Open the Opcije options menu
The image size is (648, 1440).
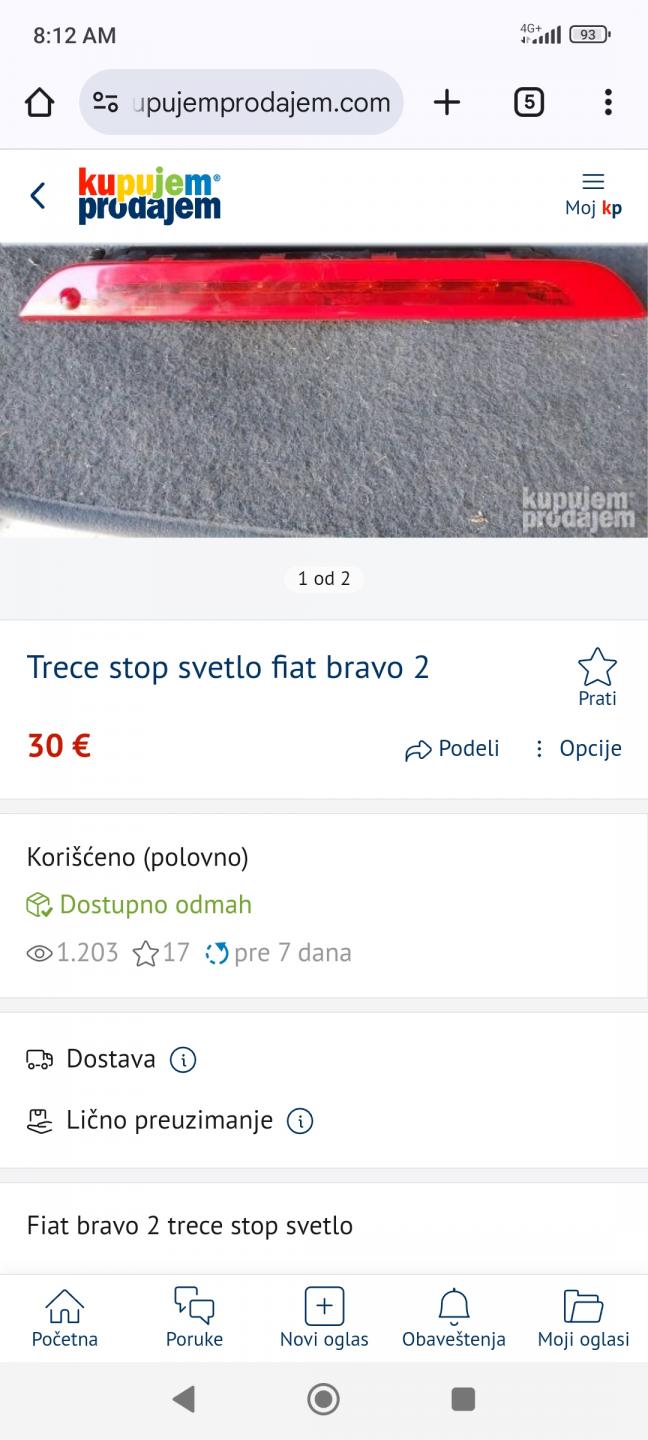coord(577,749)
